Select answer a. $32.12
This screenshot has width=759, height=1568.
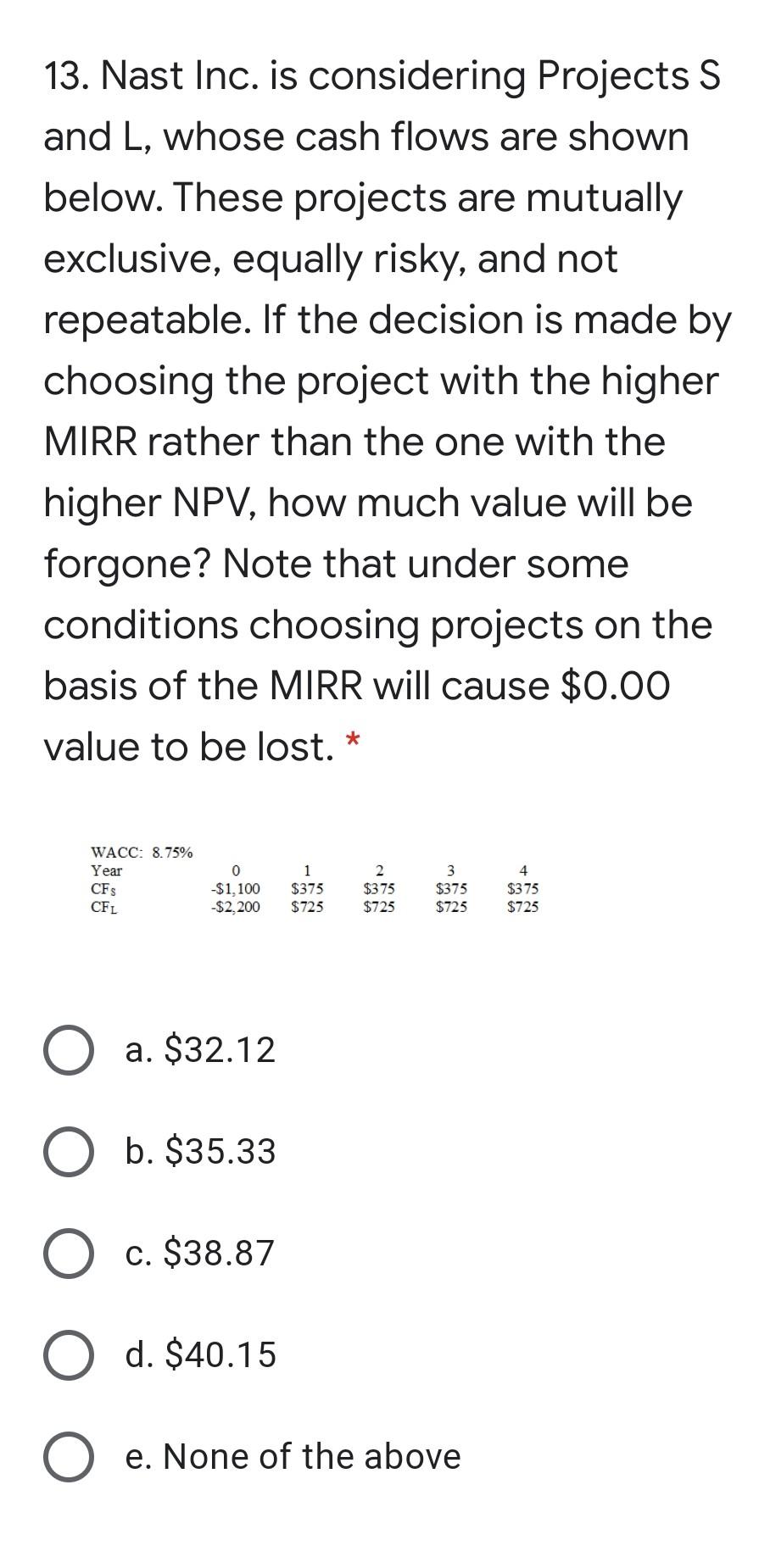pos(68,1050)
